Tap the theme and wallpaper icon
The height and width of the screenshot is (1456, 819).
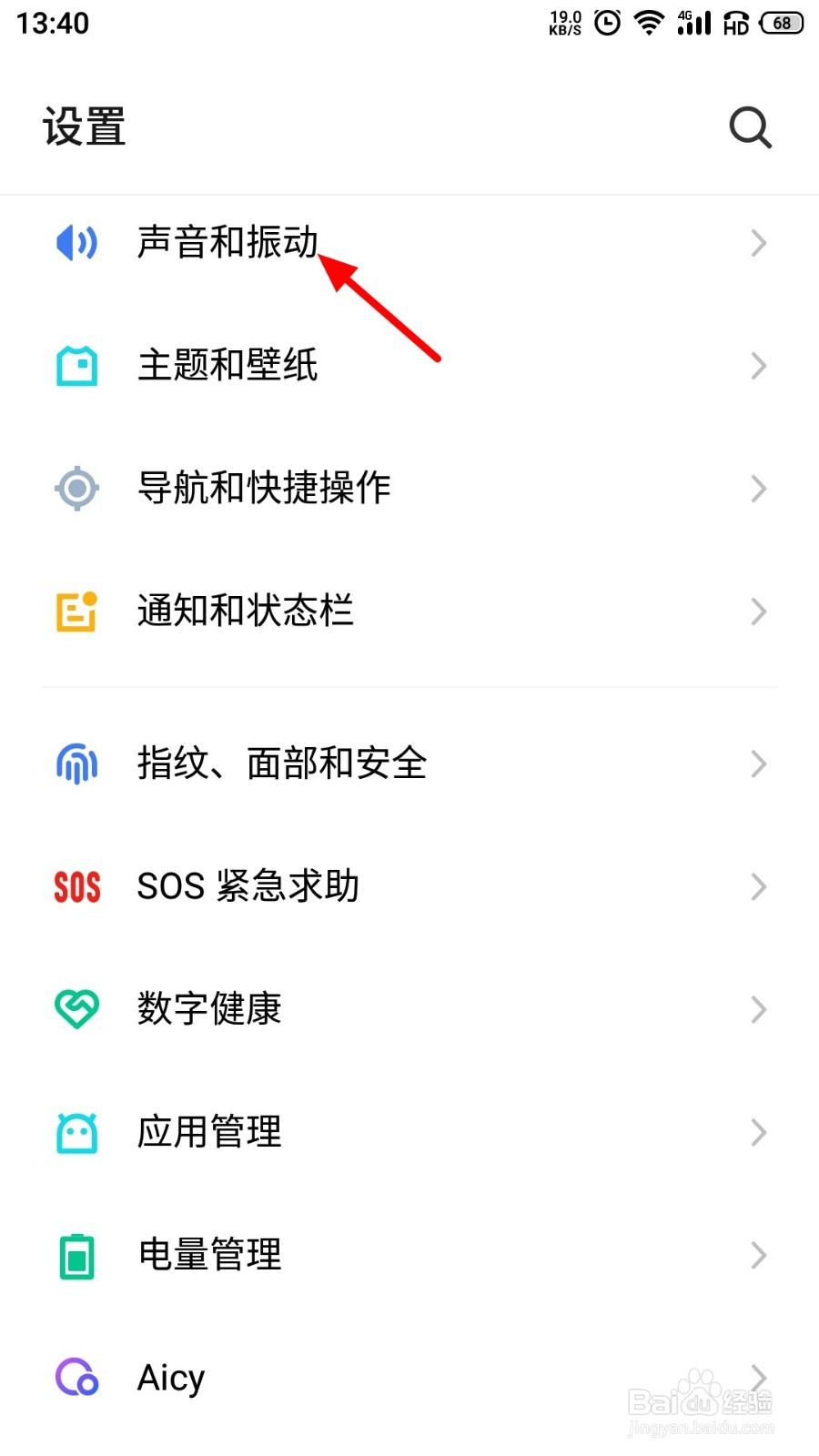click(76, 366)
